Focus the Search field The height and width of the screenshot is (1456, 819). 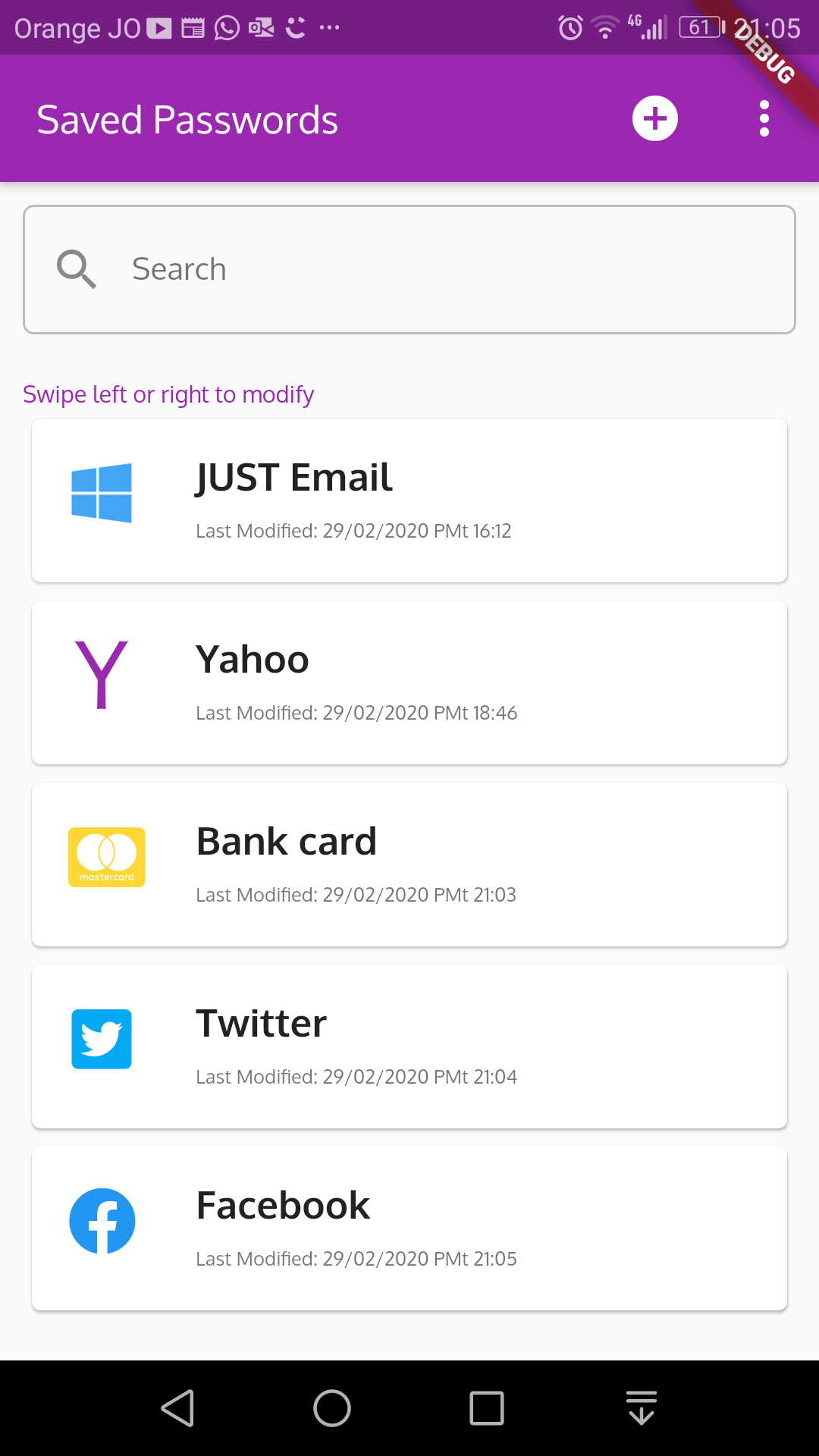[x=409, y=269]
